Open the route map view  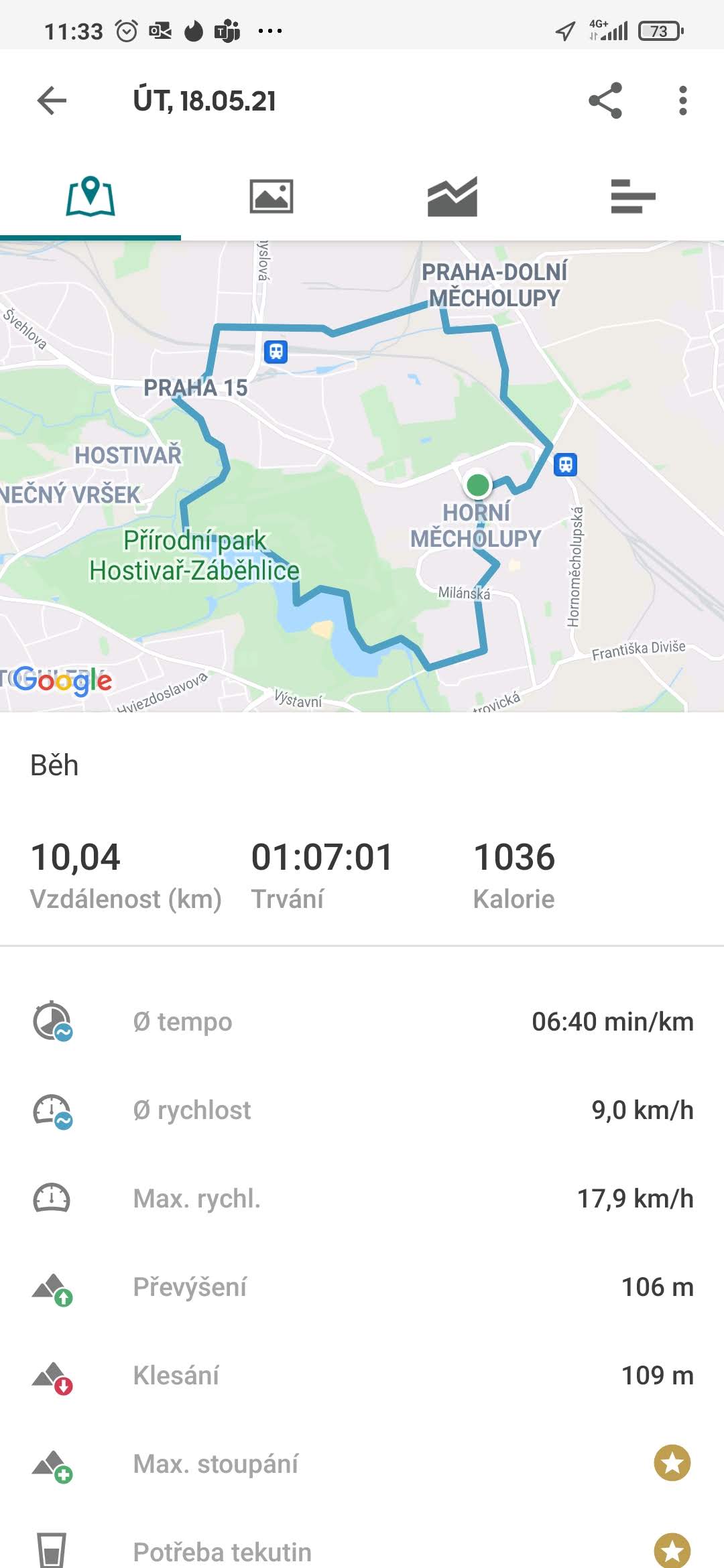362,476
